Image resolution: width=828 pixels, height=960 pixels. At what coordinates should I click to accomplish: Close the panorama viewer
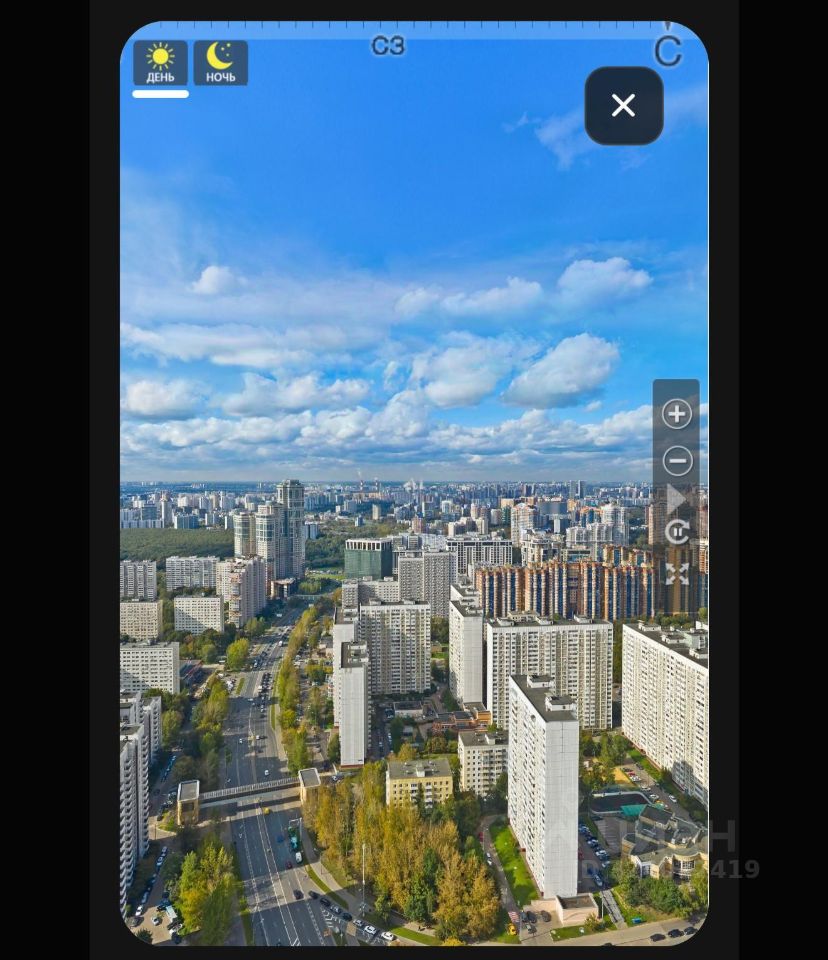coord(623,106)
